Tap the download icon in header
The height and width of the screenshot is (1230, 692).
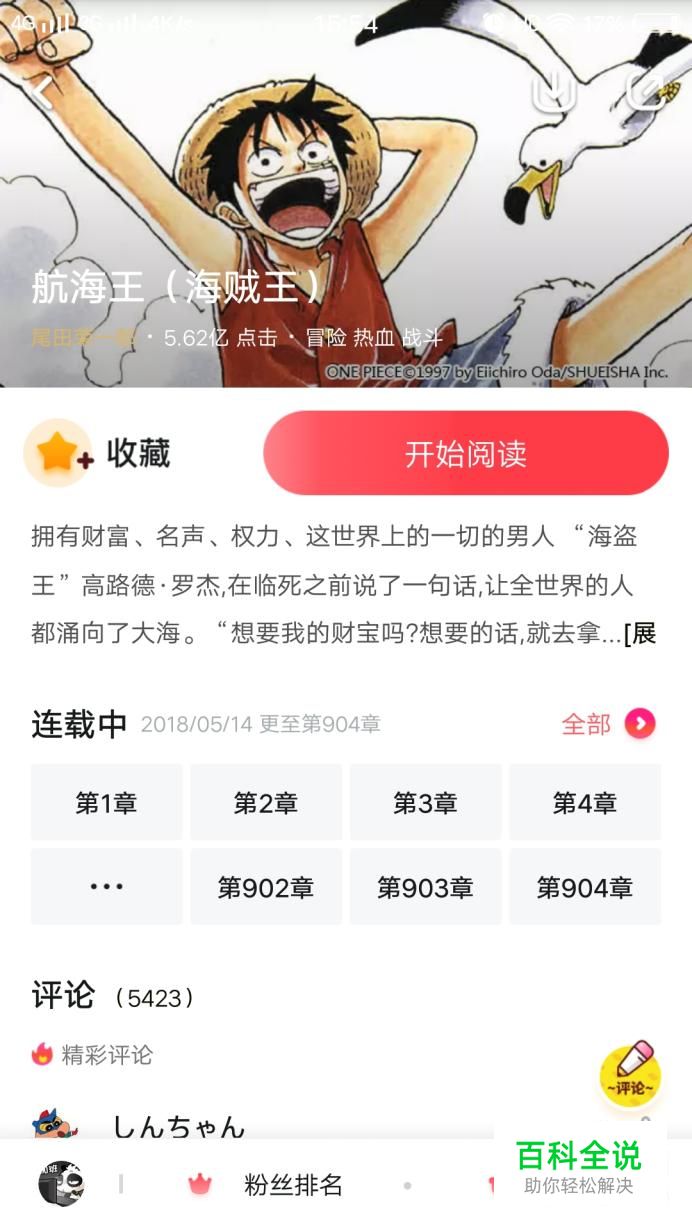552,91
